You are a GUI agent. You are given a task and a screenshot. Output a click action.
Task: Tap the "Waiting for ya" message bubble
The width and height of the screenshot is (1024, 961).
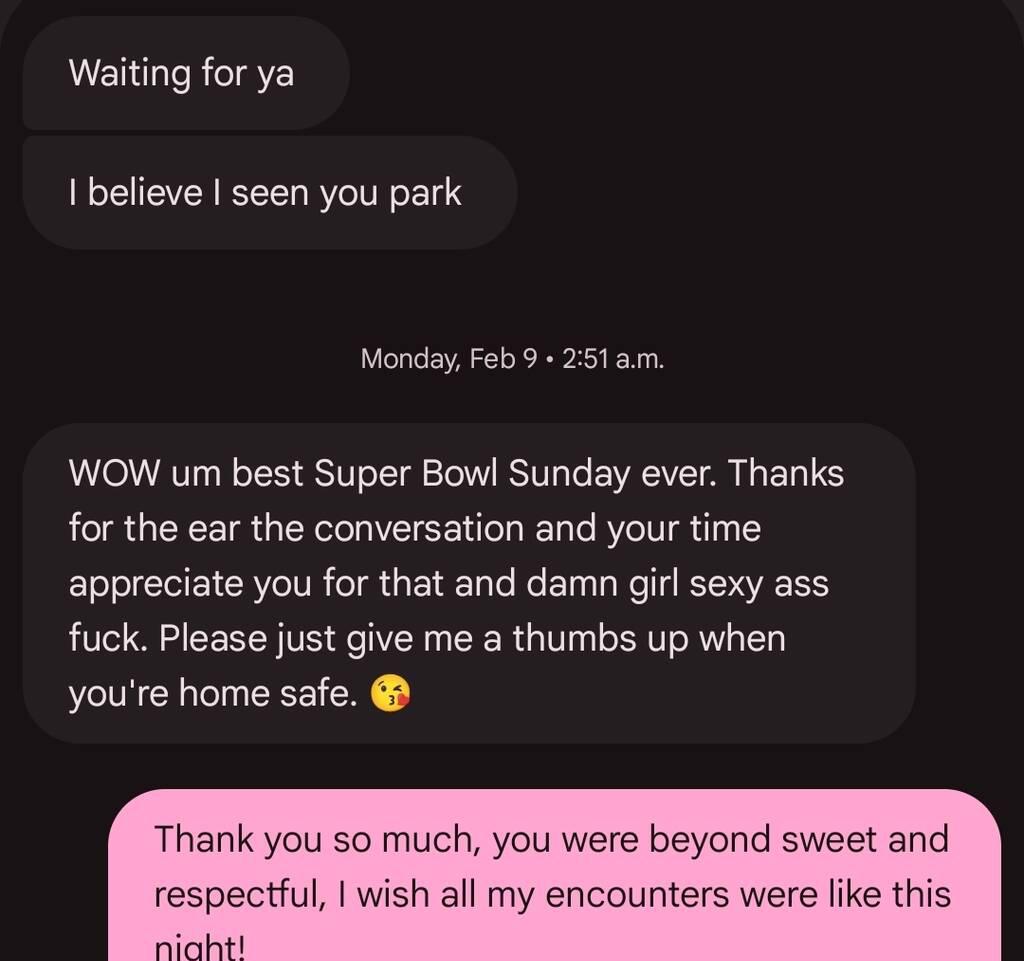[183, 73]
